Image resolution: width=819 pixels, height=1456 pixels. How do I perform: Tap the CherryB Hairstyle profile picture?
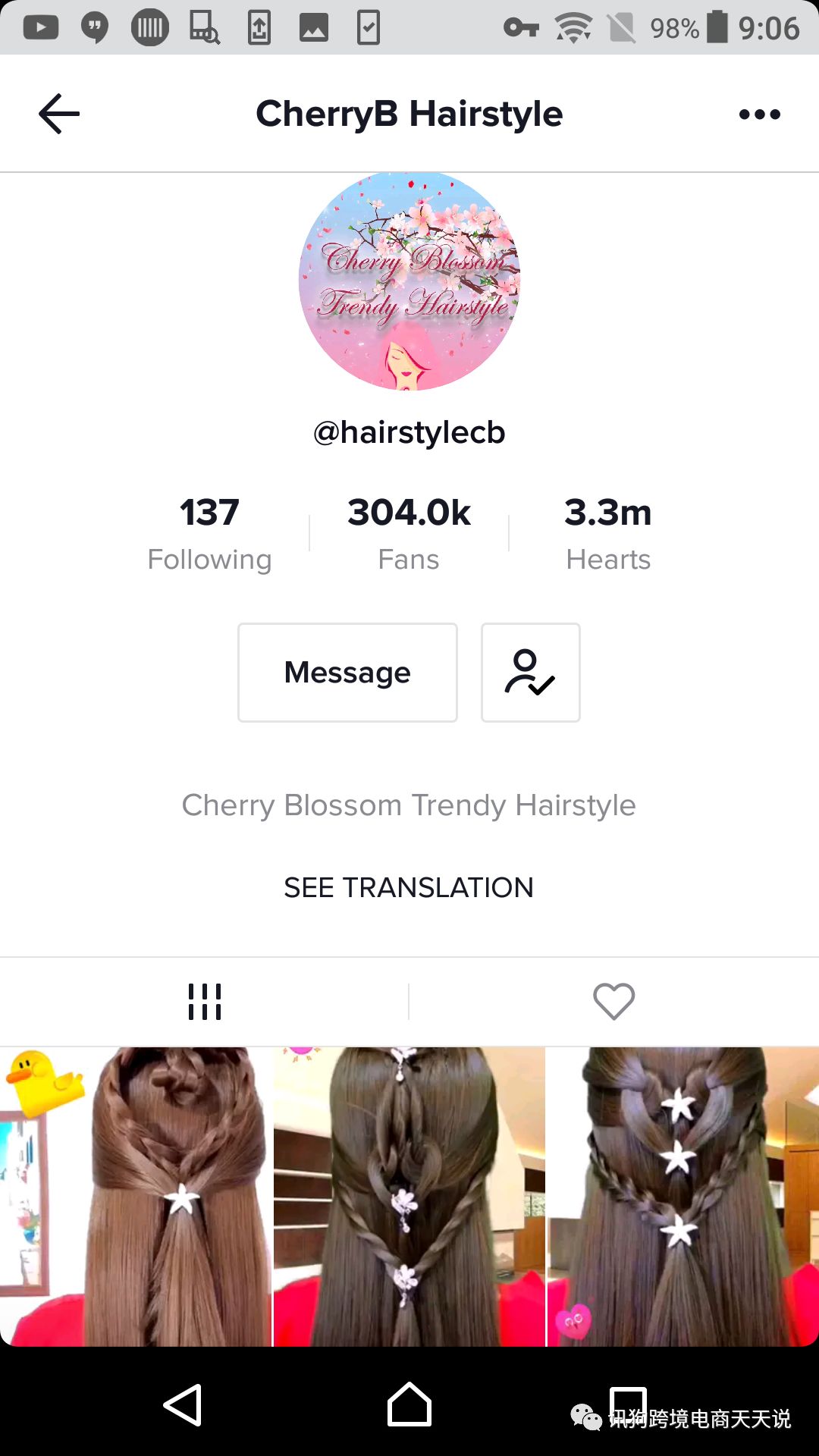tap(409, 281)
